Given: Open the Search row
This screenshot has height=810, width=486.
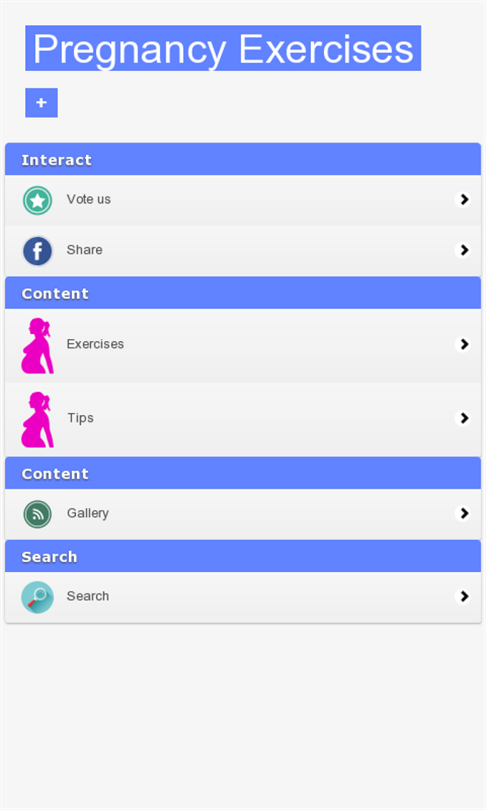Looking at the screenshot, I should 243,597.
